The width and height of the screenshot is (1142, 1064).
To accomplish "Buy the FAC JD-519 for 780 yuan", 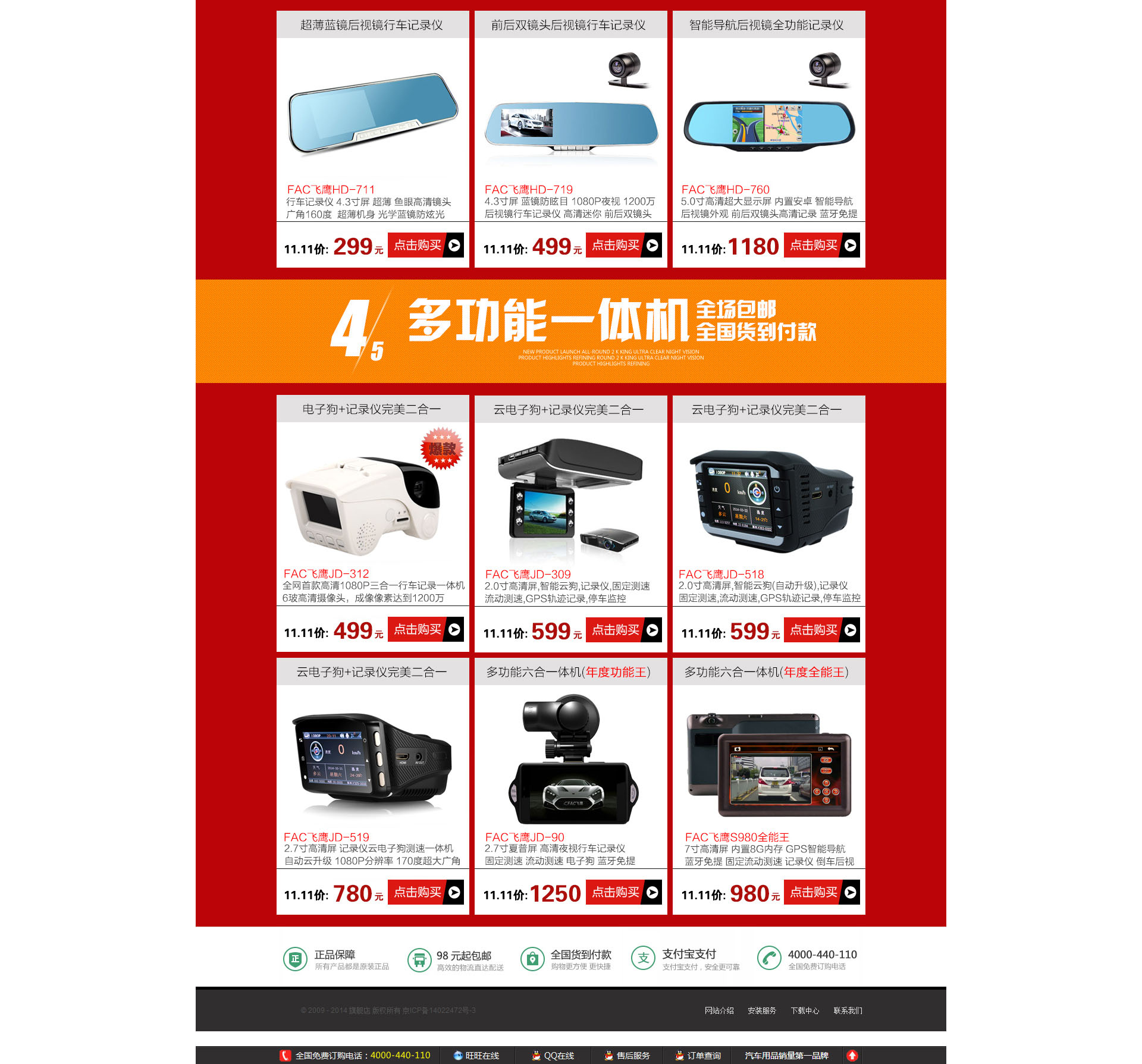I will tap(426, 893).
